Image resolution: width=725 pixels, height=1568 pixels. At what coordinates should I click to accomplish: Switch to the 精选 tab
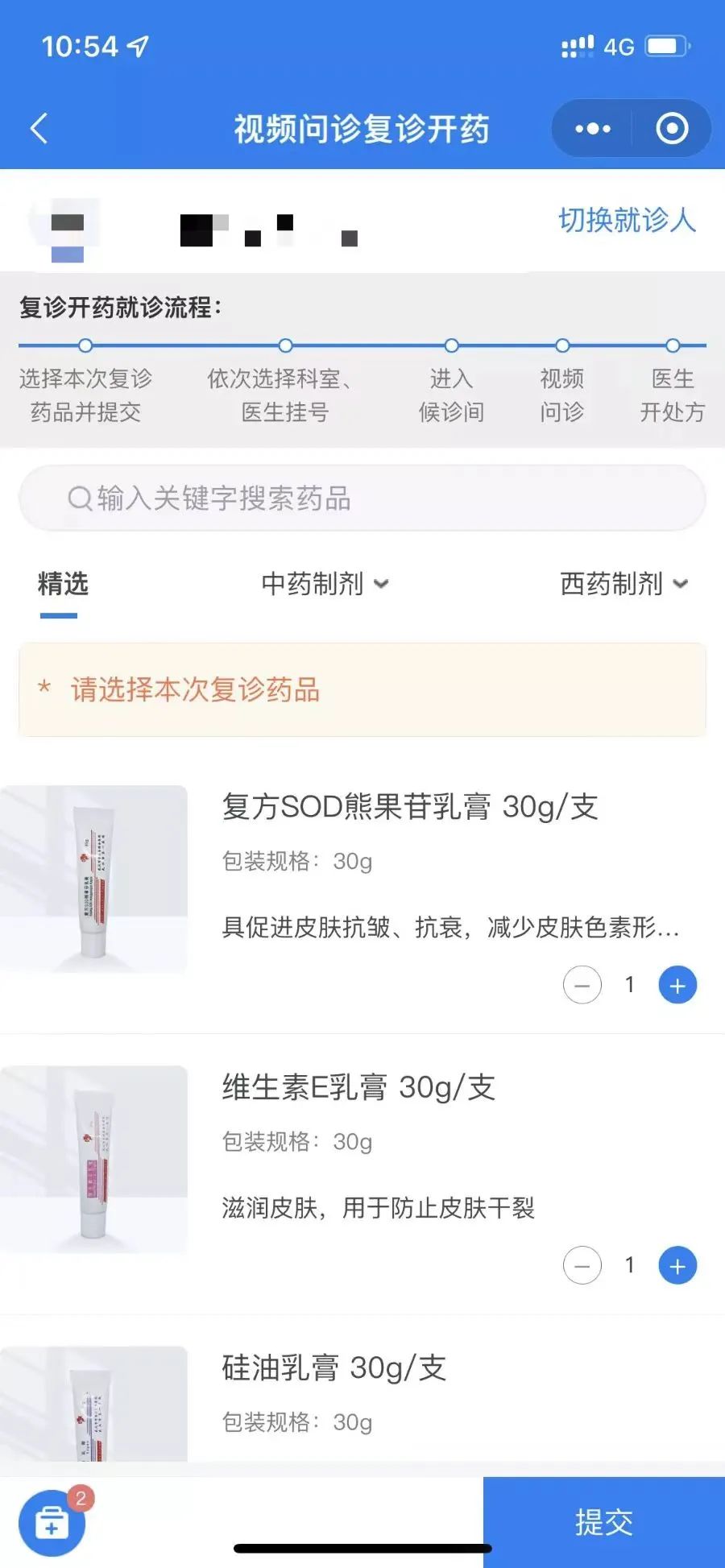point(62,584)
